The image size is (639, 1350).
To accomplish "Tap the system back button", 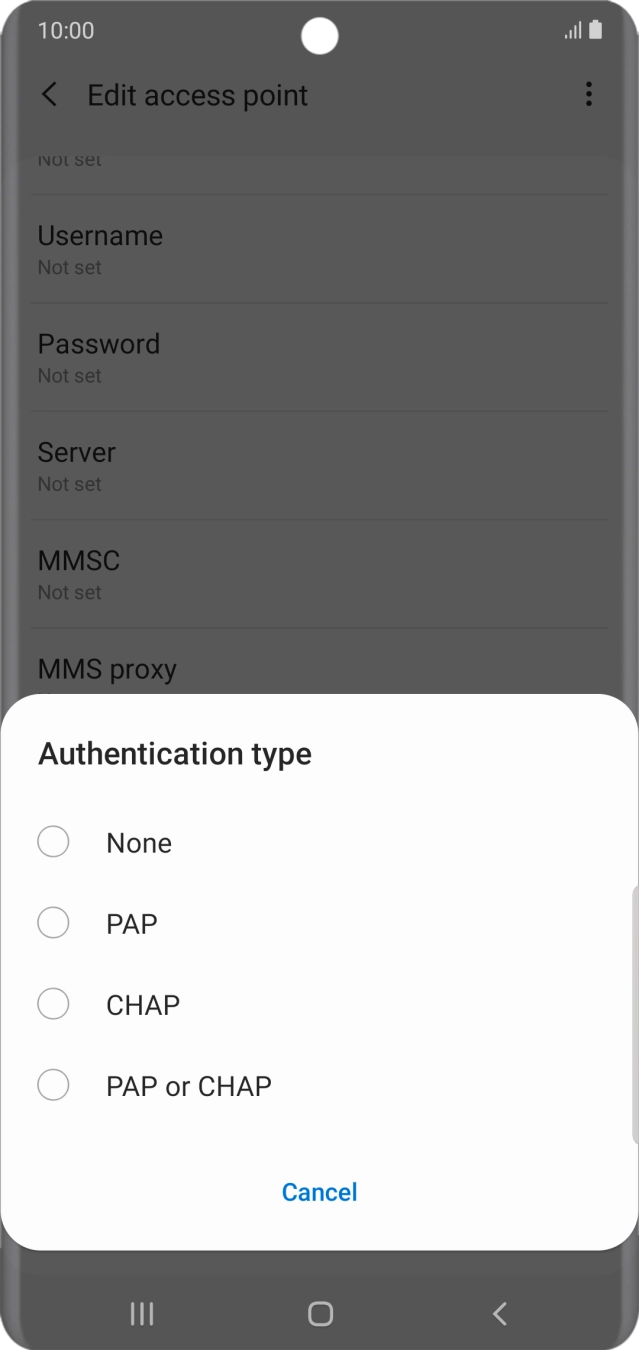I will click(500, 1313).
